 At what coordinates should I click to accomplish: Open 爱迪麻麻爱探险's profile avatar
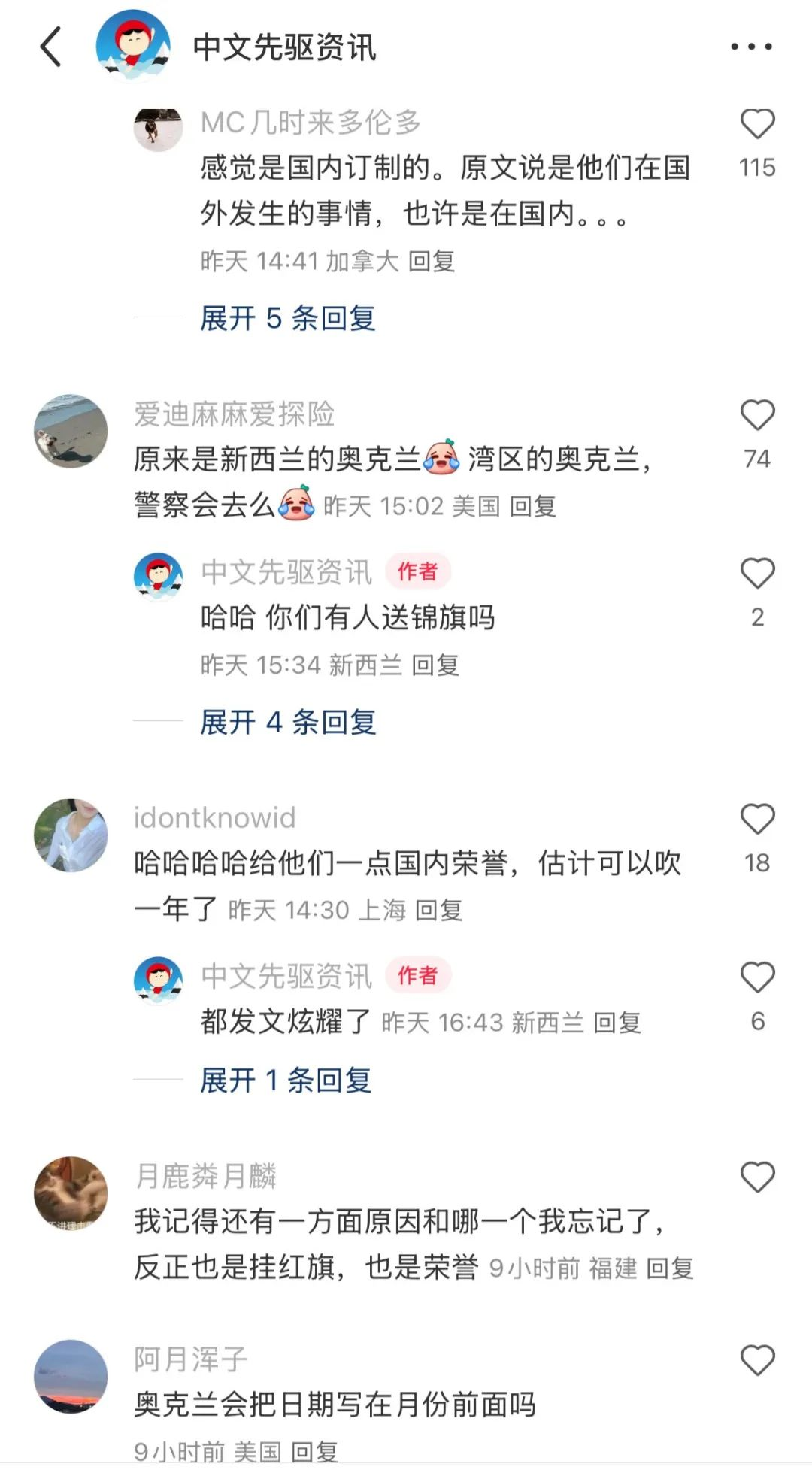coord(71,431)
